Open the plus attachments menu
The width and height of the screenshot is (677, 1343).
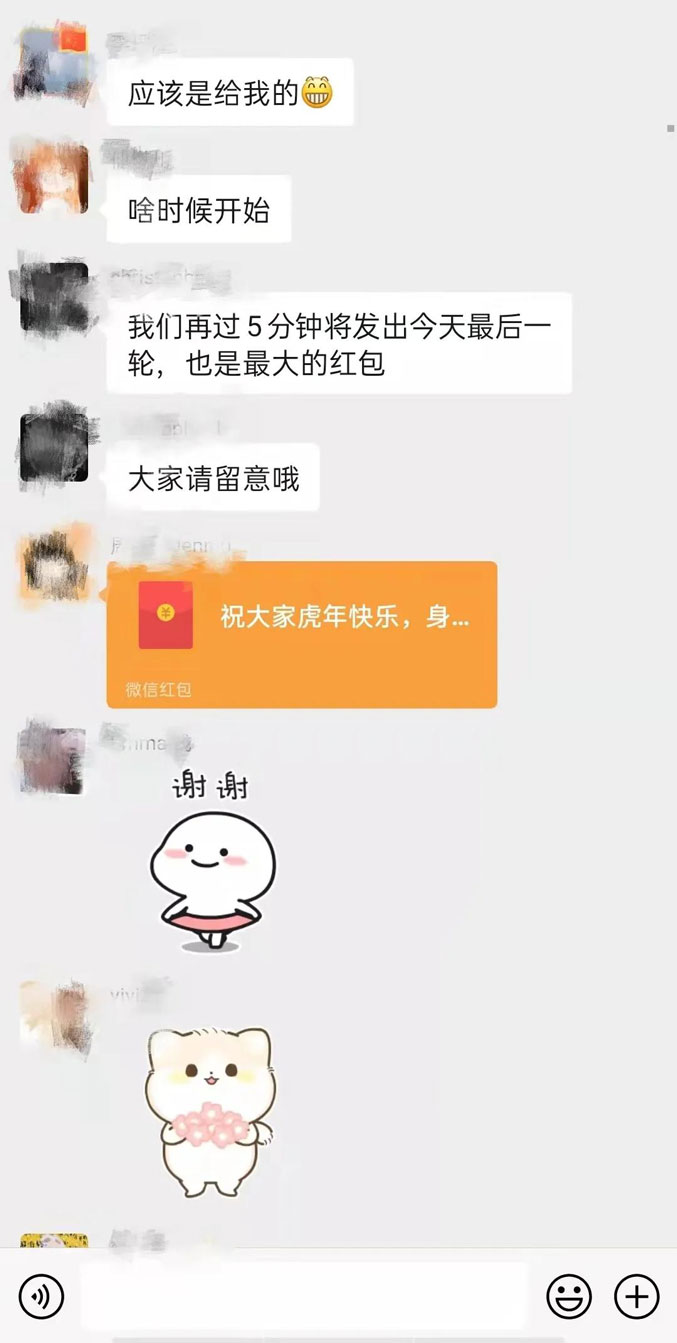(x=636, y=1297)
